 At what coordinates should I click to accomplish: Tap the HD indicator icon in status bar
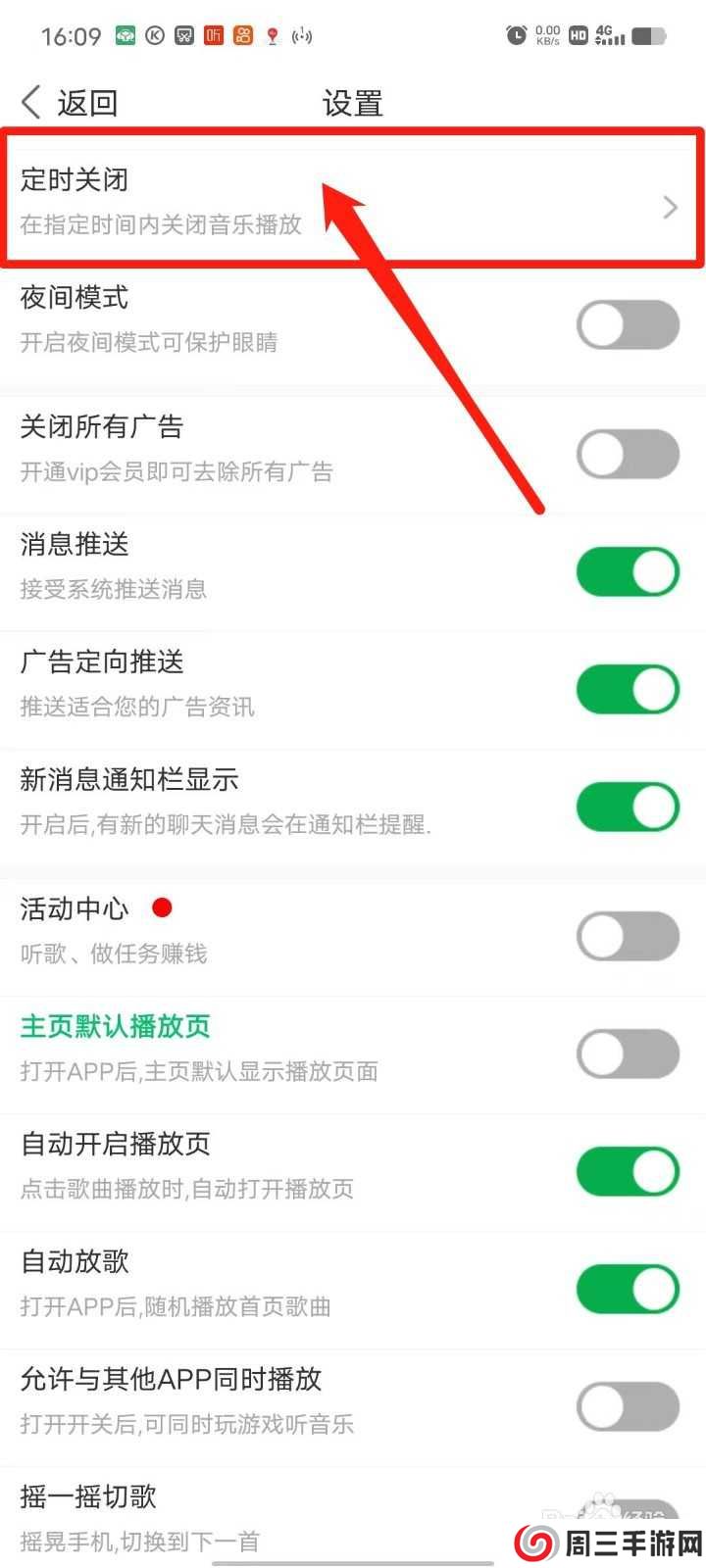click(578, 36)
